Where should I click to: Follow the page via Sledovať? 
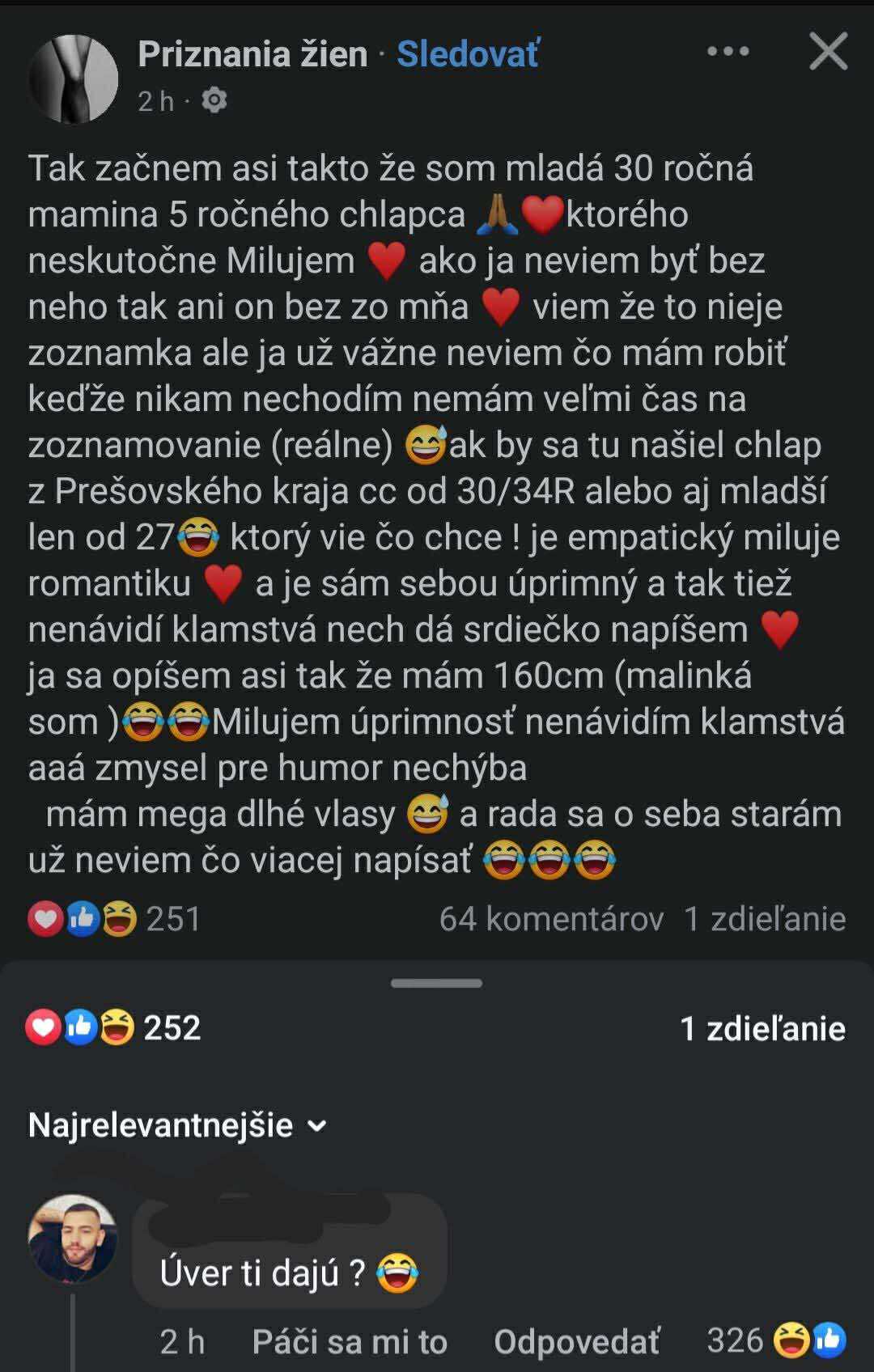(468, 54)
